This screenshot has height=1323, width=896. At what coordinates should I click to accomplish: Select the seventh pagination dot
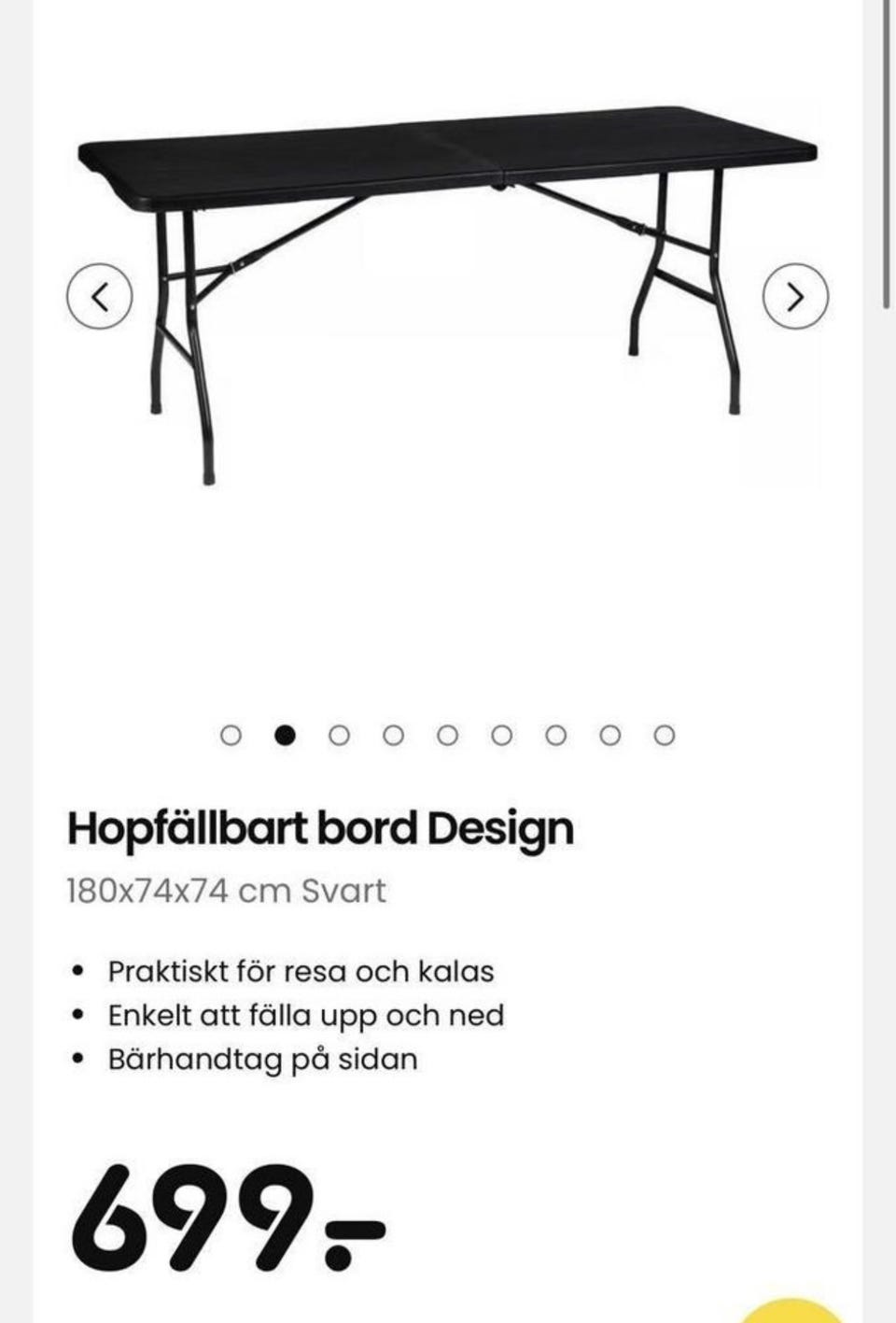point(556,735)
